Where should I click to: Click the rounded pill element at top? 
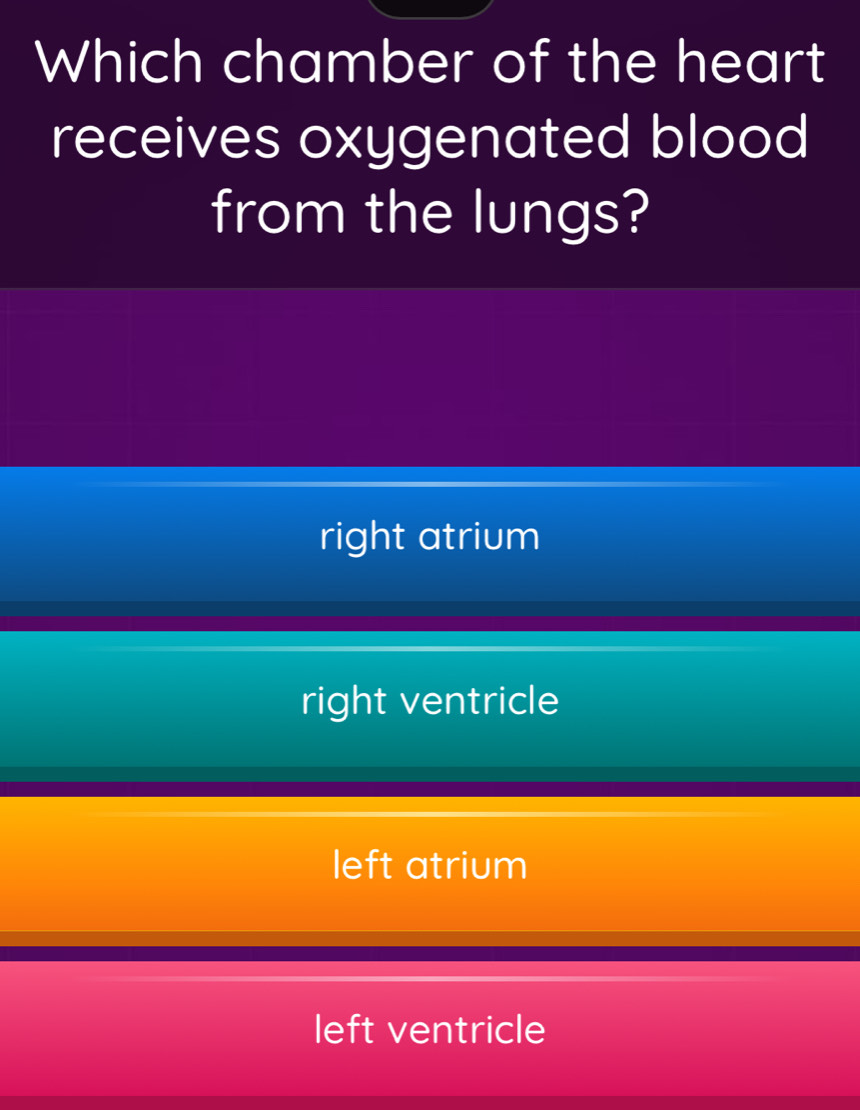click(430, 8)
